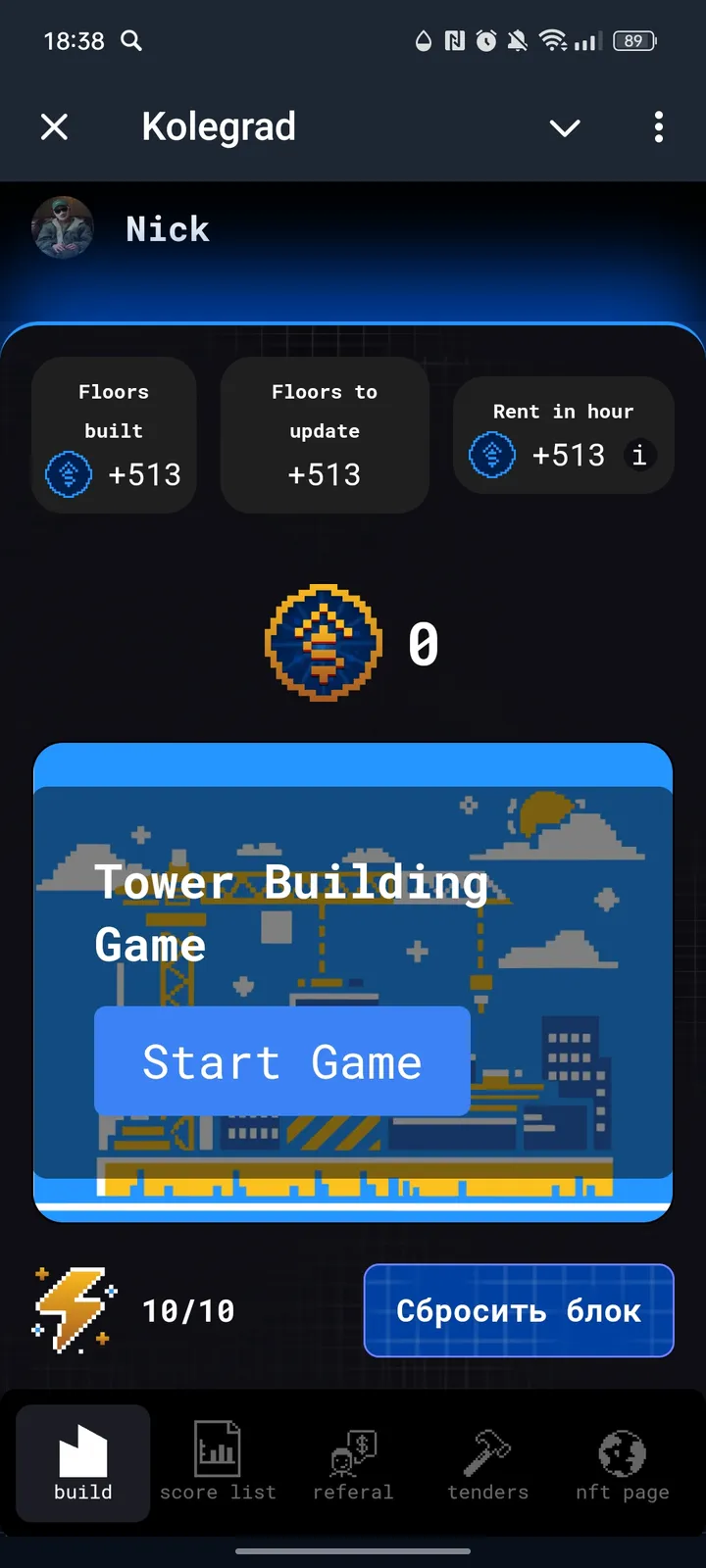Viewport: 706px width, 1568px height.
Task: Tap the Rent in hour info icon
Action: pyautogui.click(x=640, y=456)
